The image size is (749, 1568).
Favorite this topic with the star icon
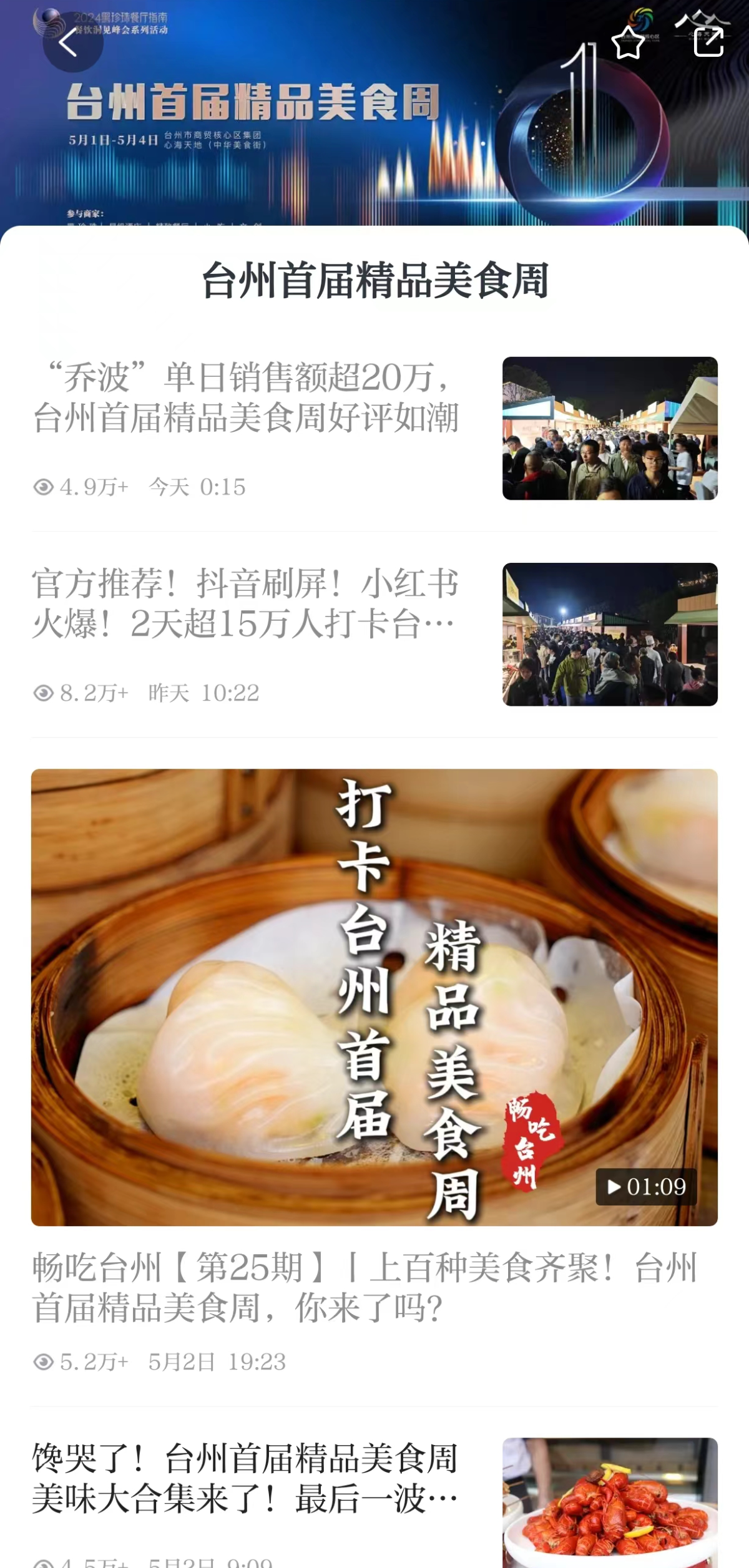628,42
